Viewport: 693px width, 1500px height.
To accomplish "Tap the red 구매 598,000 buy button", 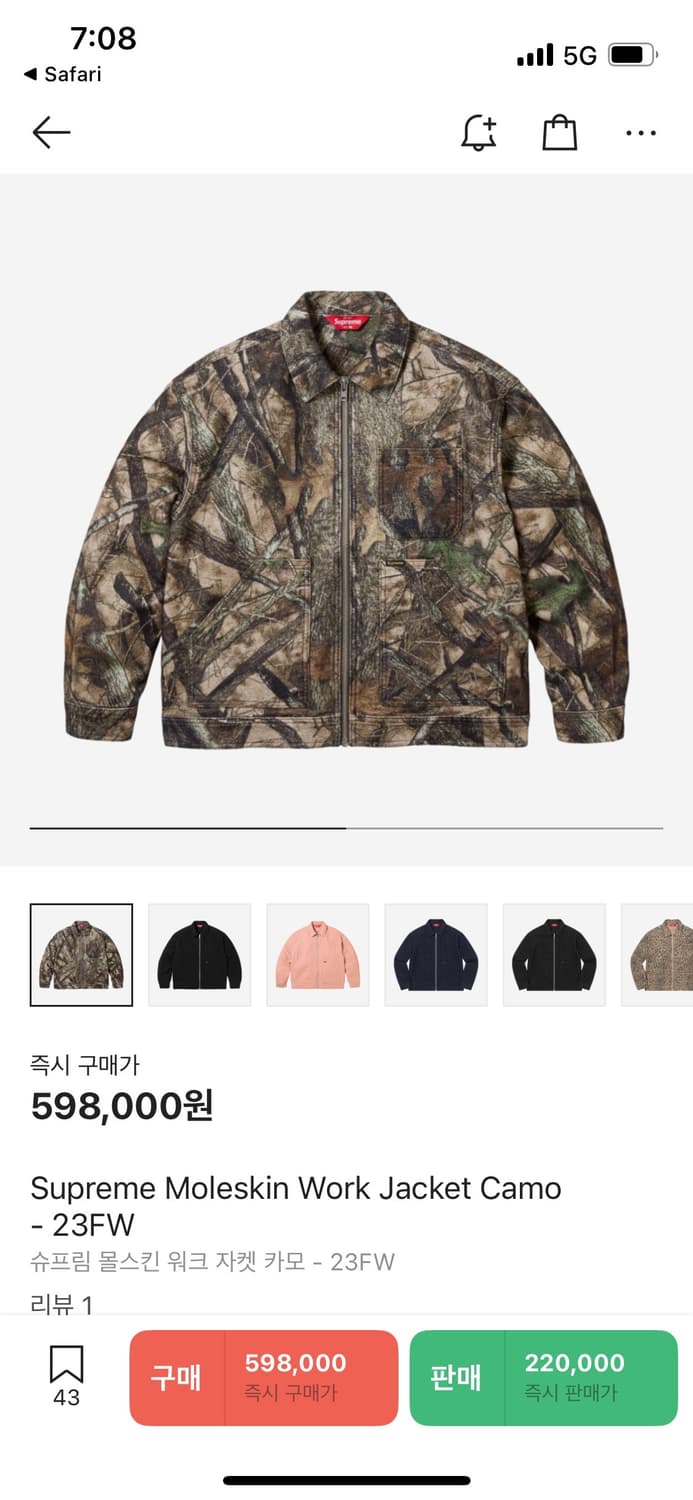I will (264, 1377).
